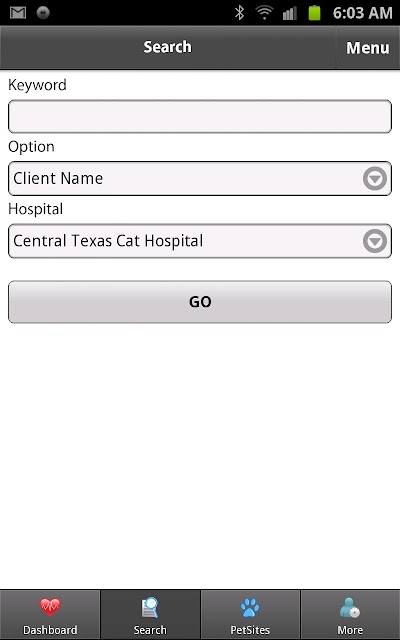Image resolution: width=400 pixels, height=640 pixels.
Task: Switch to the Dashboard tab
Action: [x=50, y=615]
